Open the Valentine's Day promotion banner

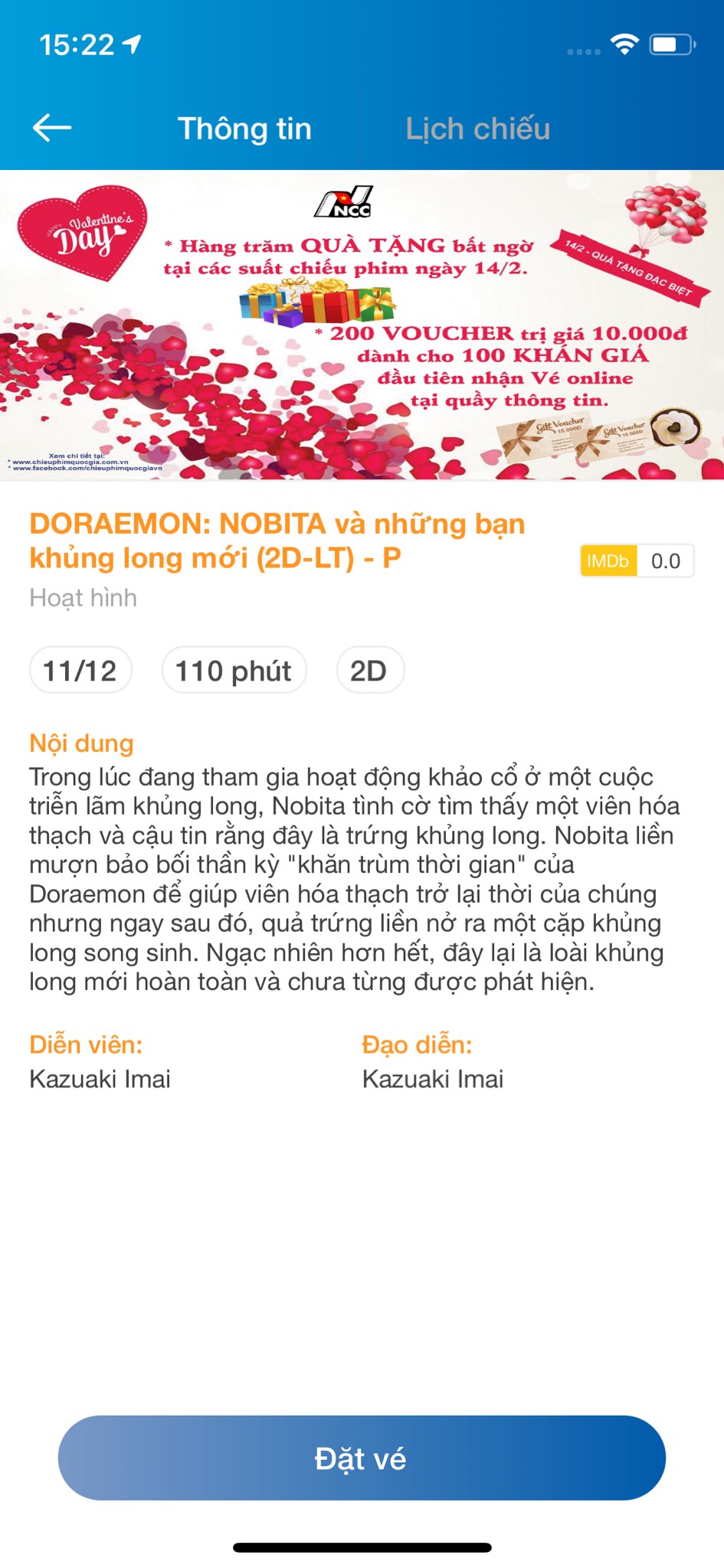(x=362, y=325)
